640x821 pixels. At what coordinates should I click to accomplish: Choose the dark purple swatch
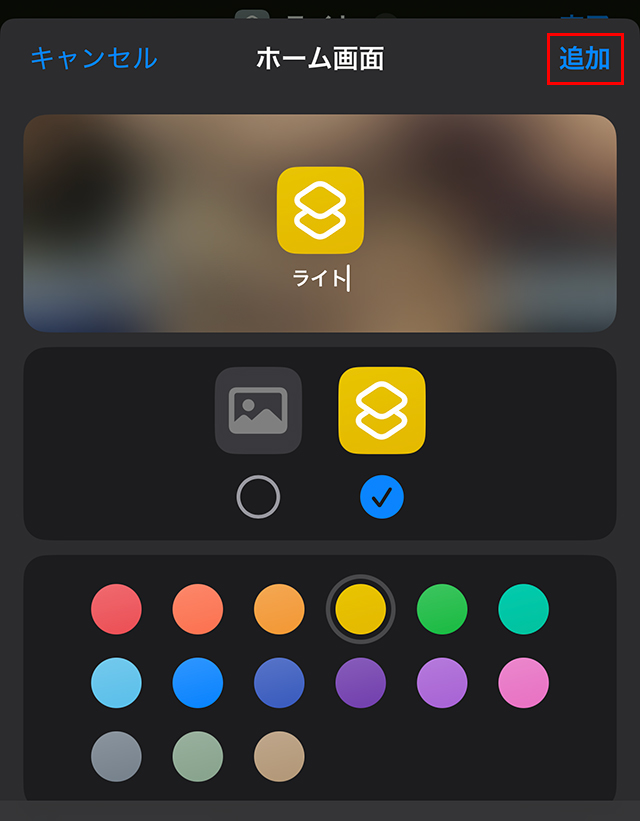tap(361, 683)
